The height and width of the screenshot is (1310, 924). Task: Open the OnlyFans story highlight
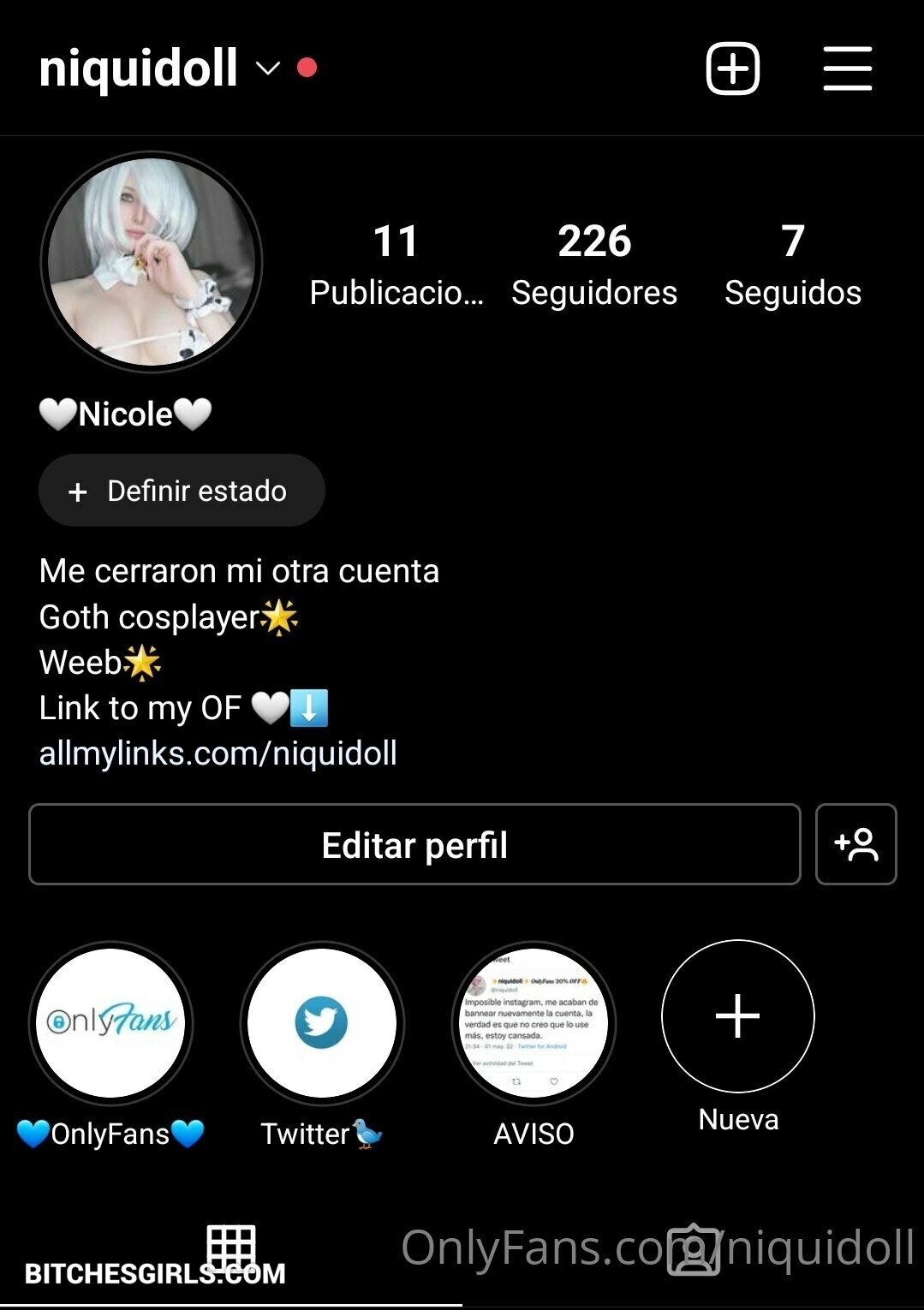(110, 1023)
